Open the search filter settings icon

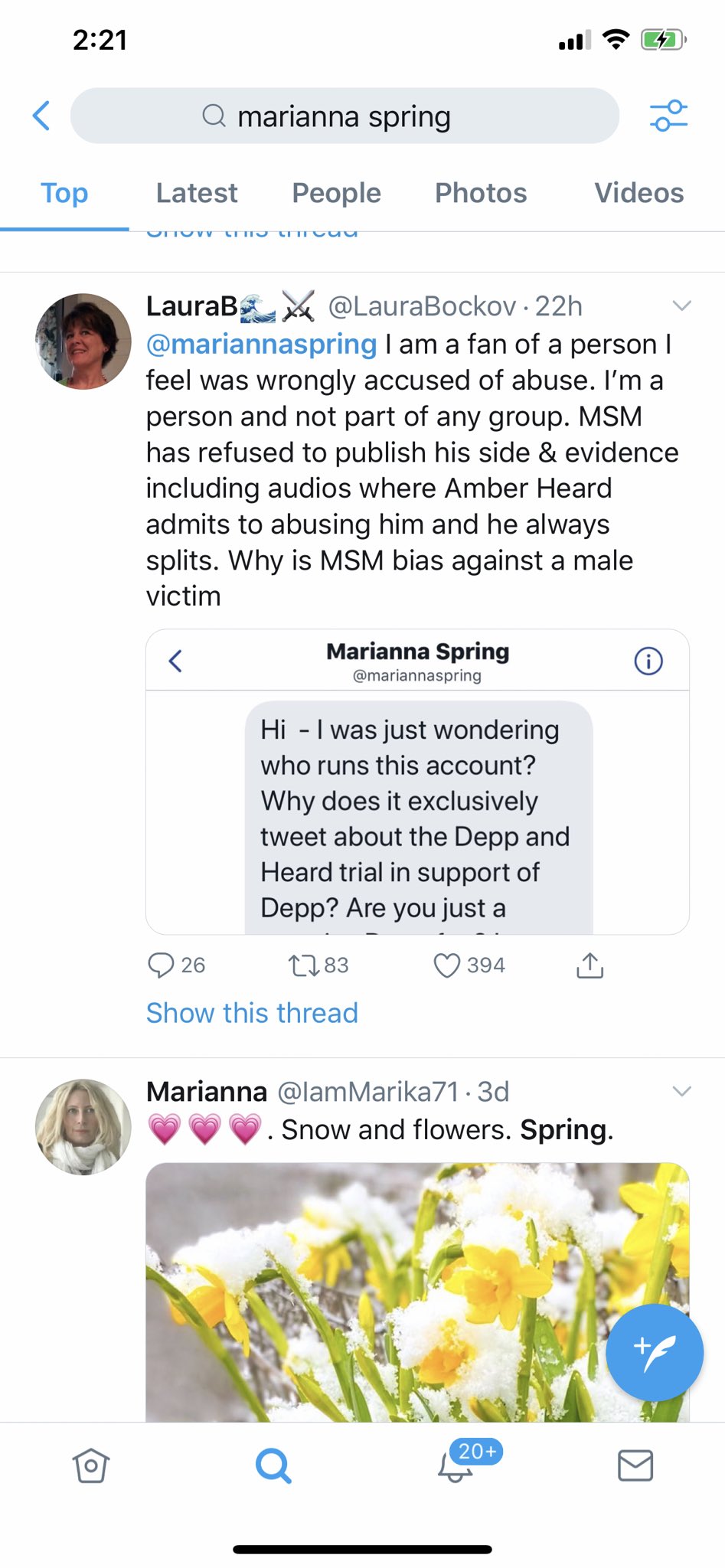(x=668, y=116)
